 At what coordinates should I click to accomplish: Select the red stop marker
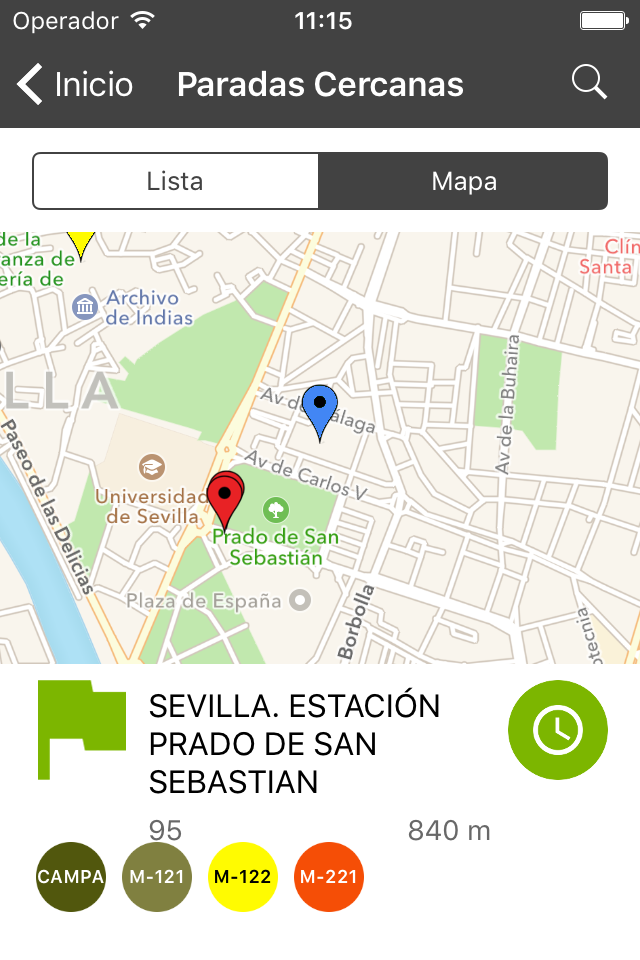click(x=226, y=499)
